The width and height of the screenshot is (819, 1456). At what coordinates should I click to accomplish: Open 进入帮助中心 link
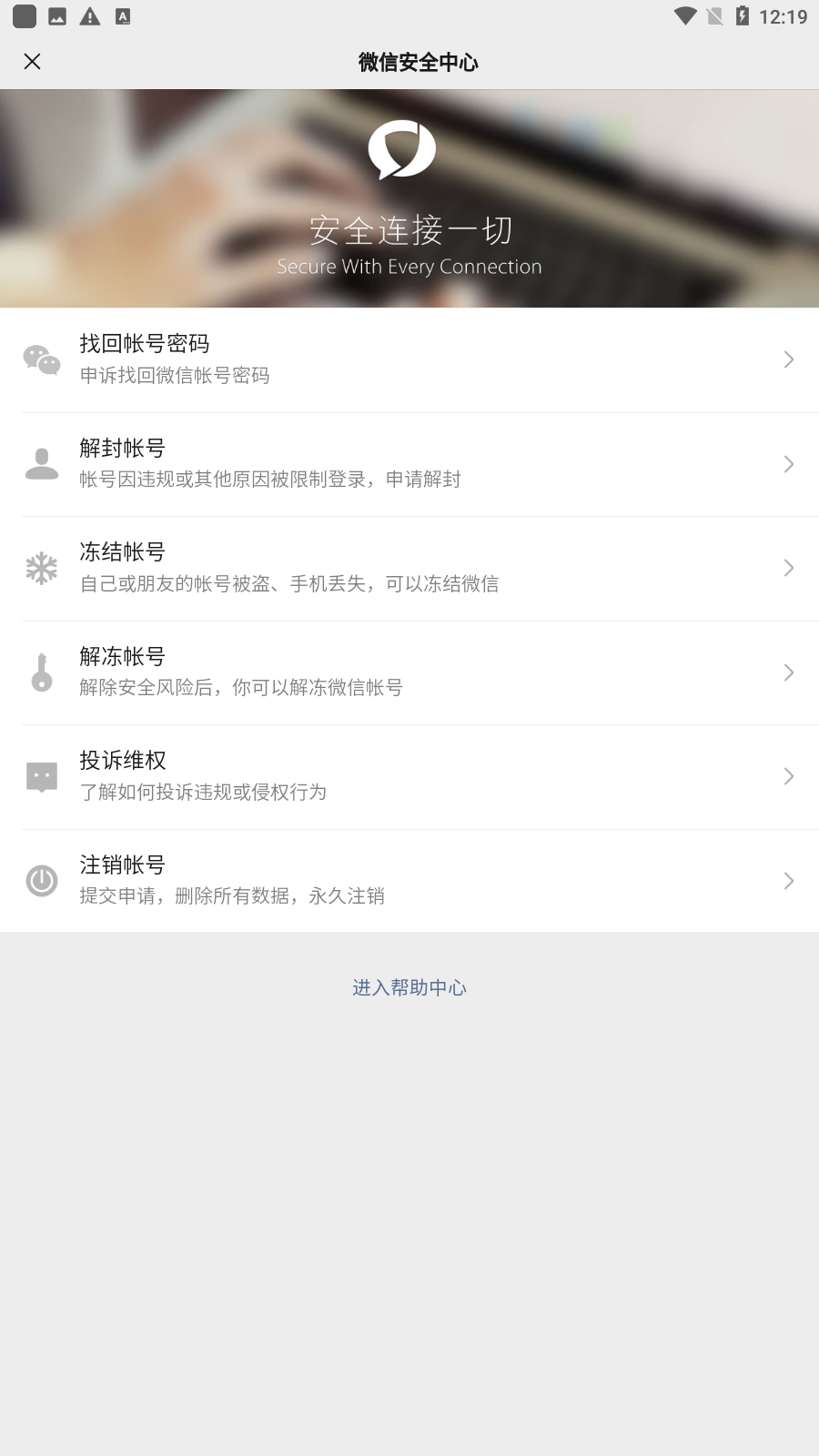click(409, 986)
